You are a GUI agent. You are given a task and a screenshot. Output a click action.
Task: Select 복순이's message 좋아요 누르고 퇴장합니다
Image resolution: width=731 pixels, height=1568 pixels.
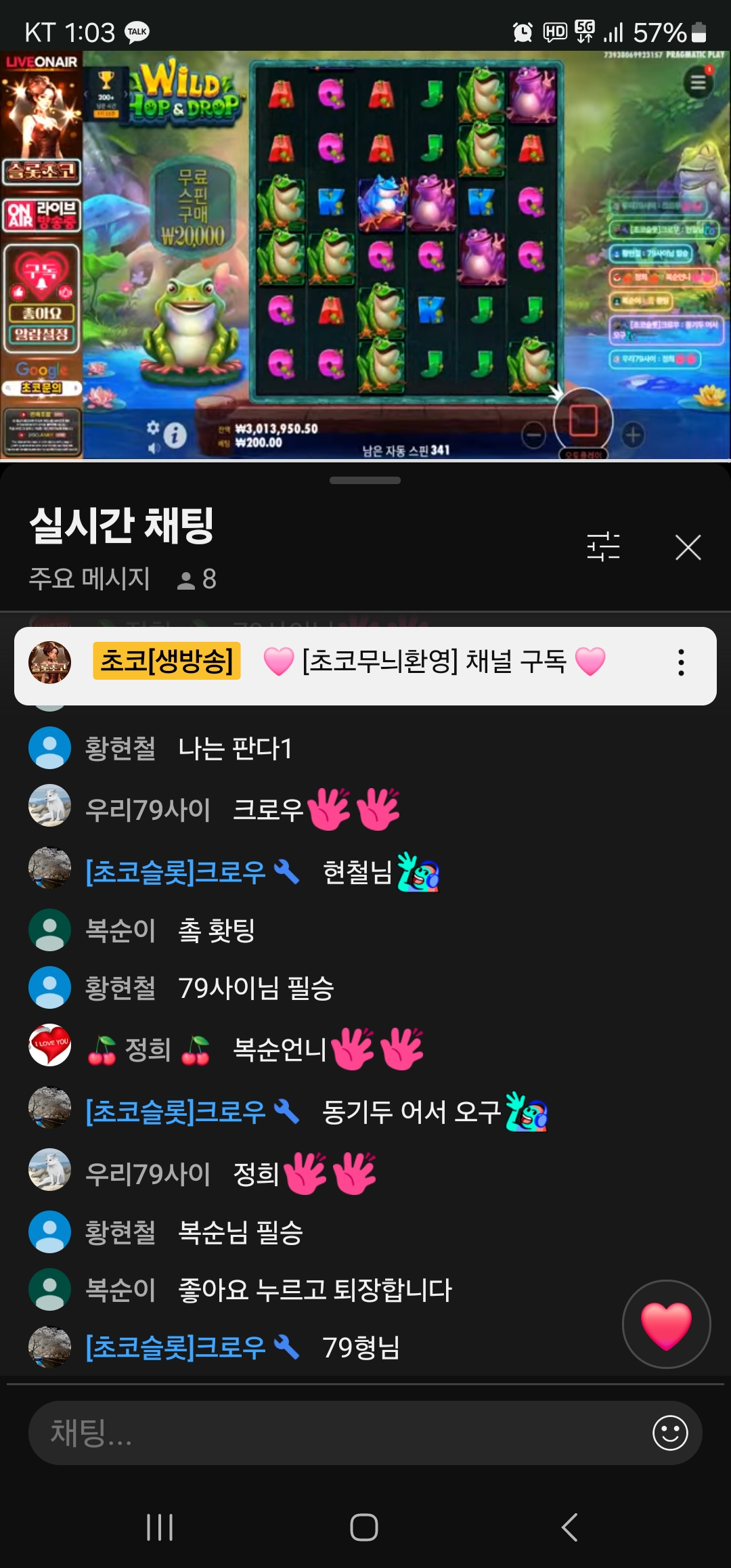[314, 1290]
